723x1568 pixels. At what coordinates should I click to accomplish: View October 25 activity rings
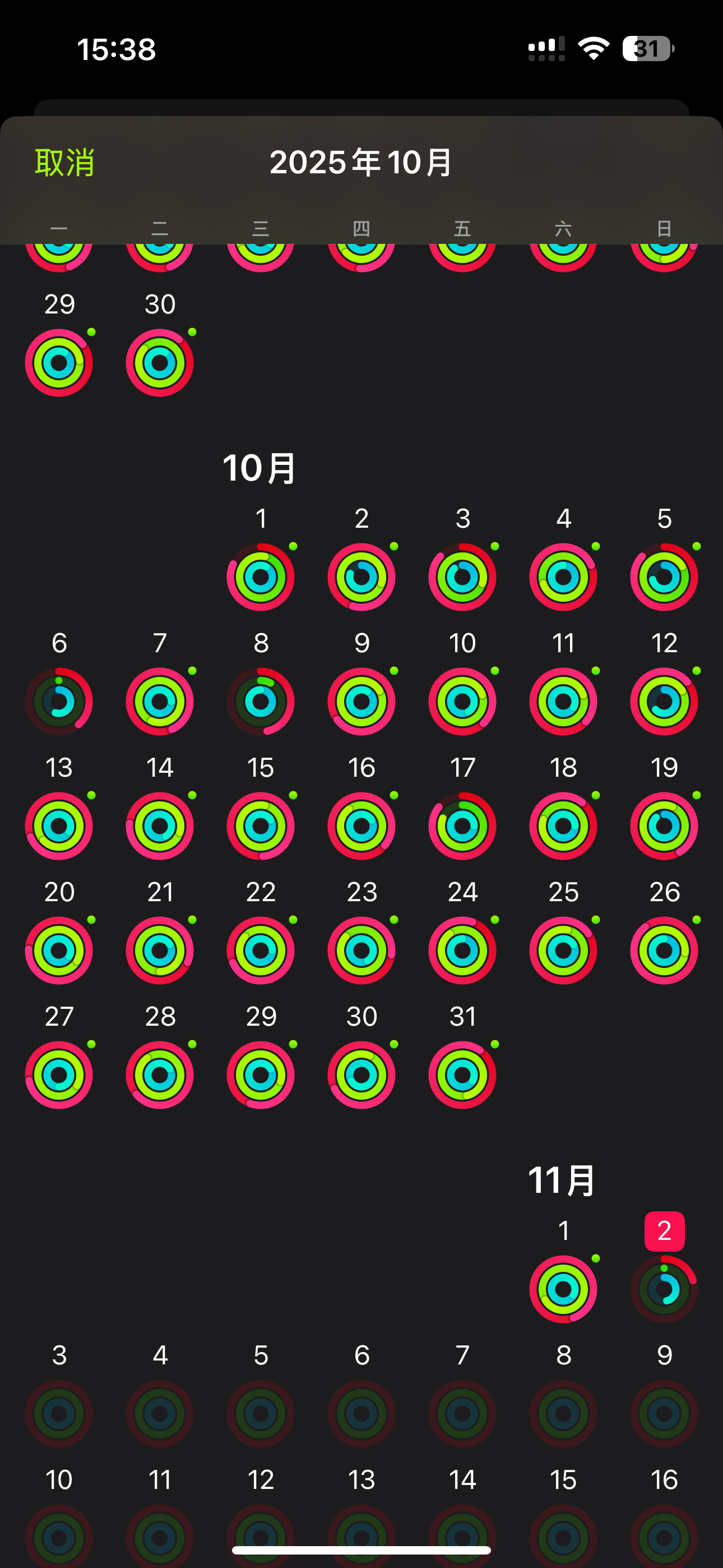pos(563,949)
